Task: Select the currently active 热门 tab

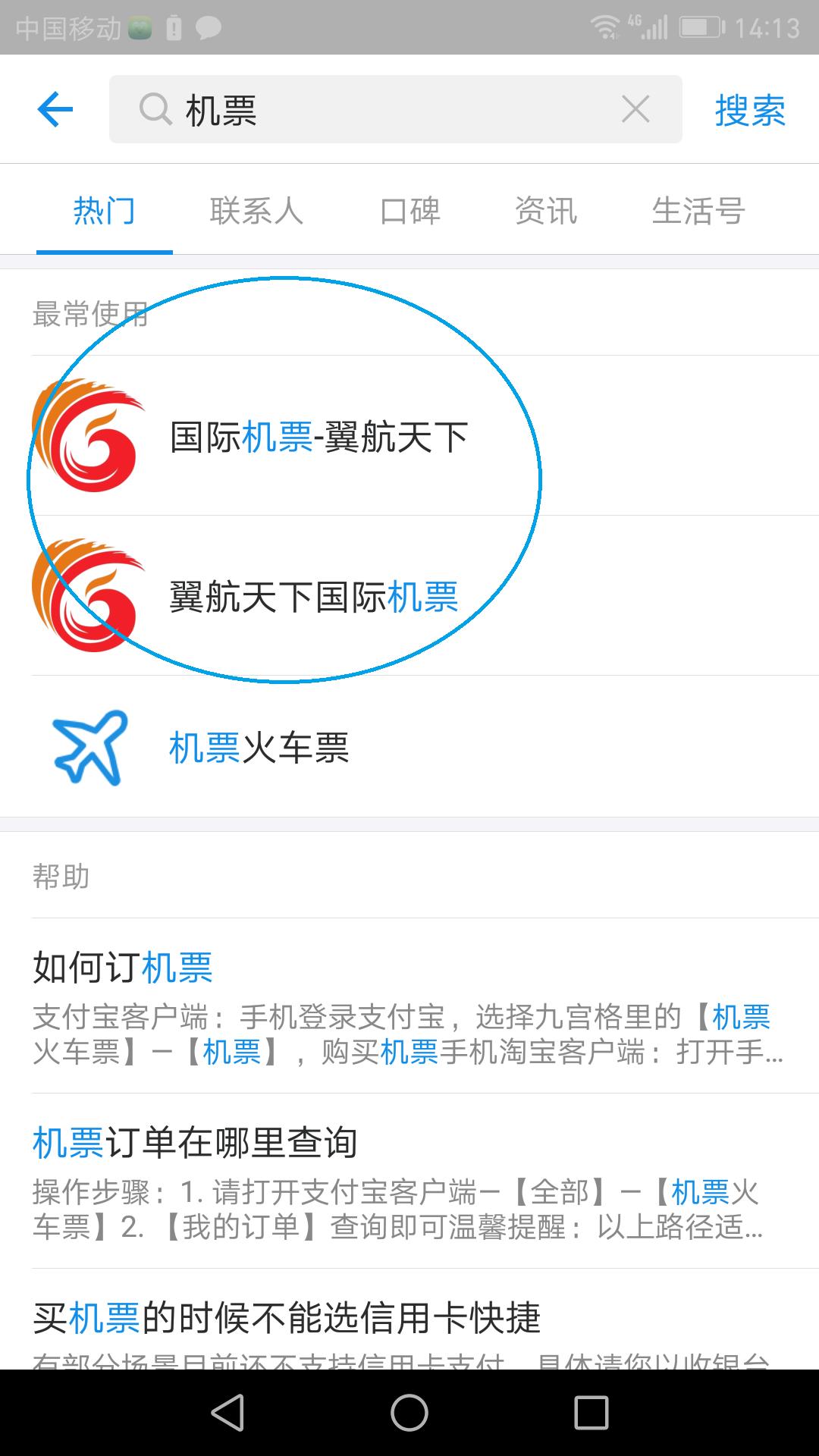Action: (x=103, y=211)
